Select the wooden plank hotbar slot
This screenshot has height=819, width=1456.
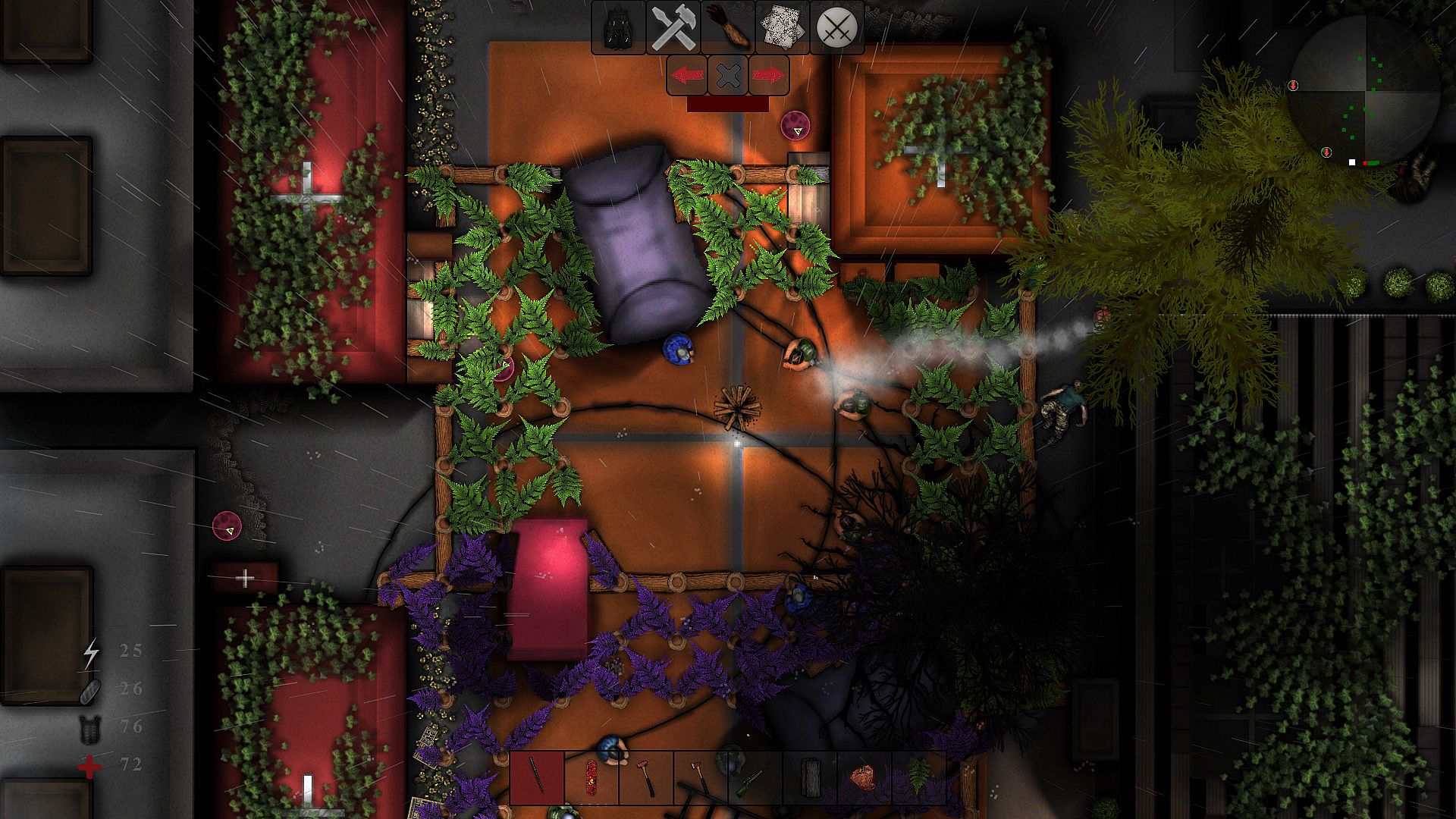pos(810,778)
